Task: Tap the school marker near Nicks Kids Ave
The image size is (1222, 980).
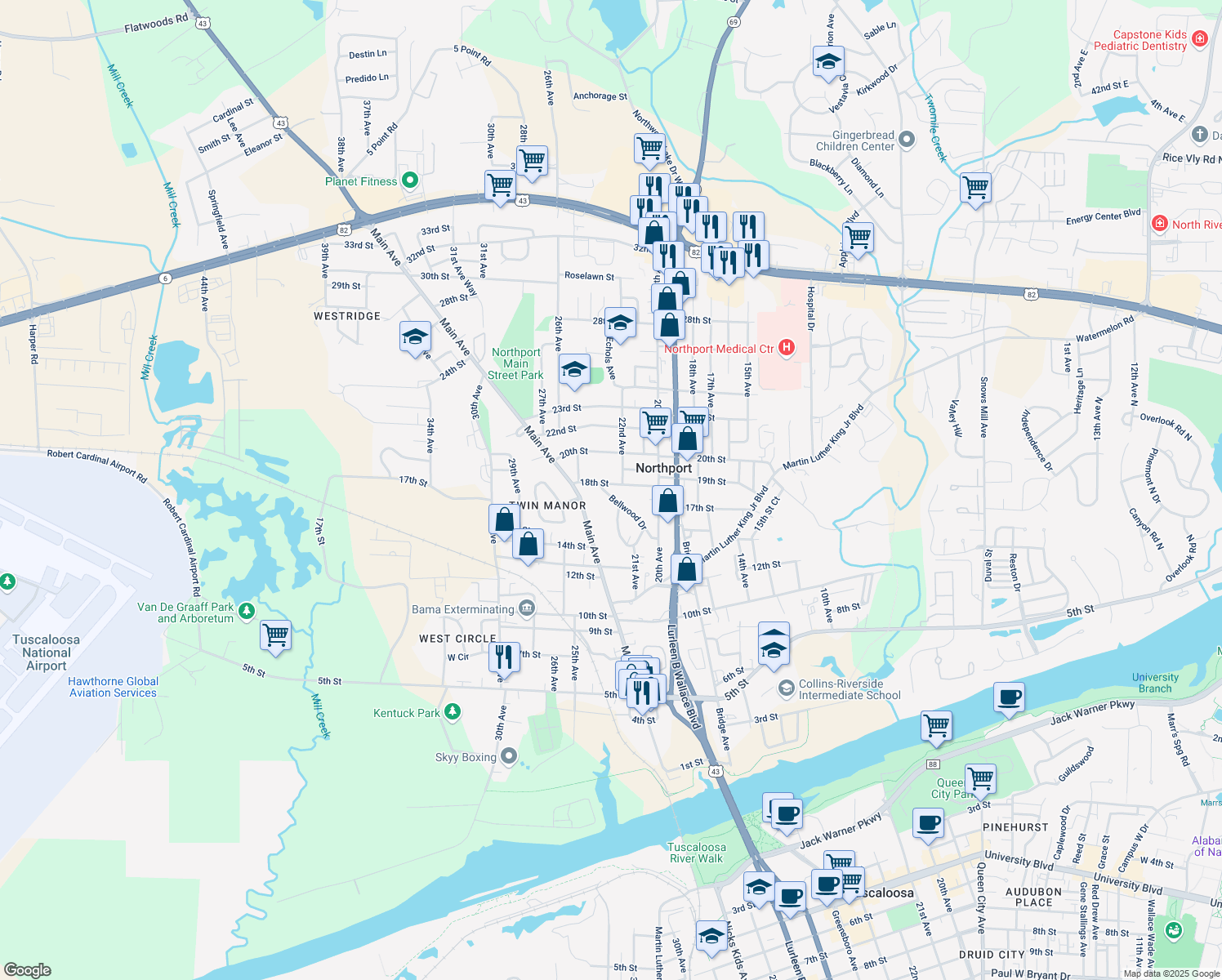Action: (711, 936)
